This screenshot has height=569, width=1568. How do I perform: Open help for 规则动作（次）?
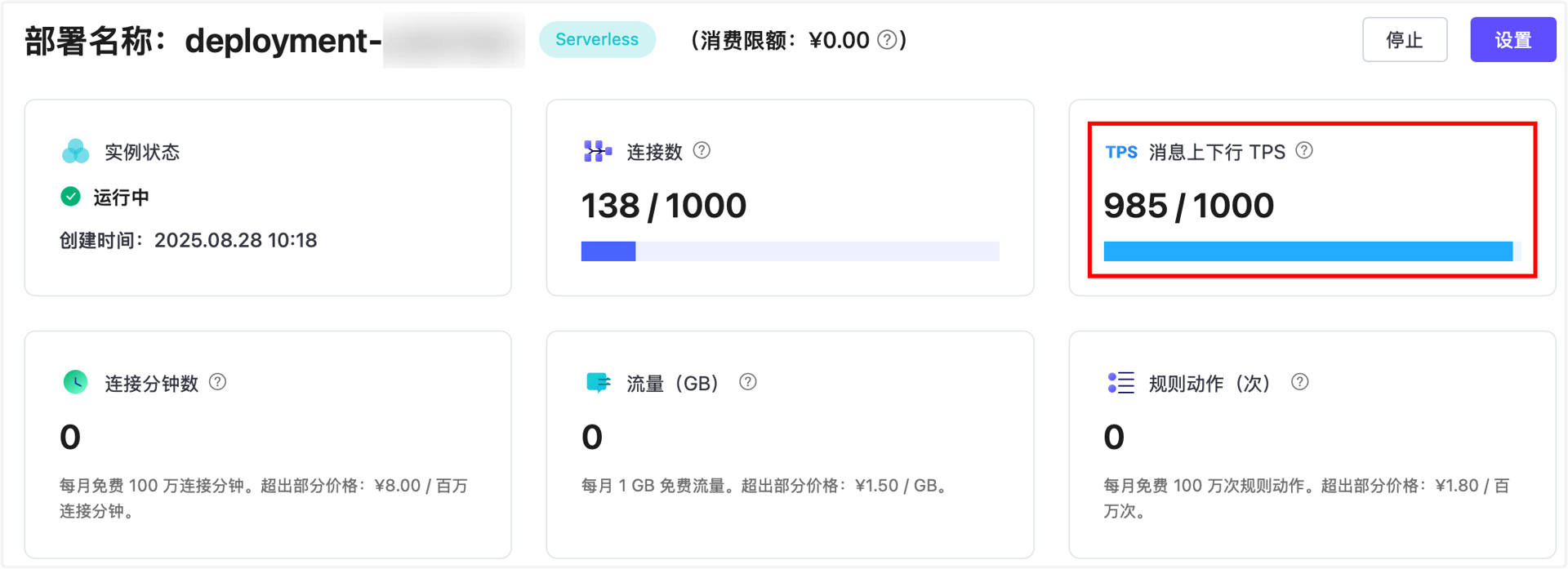tap(1299, 382)
